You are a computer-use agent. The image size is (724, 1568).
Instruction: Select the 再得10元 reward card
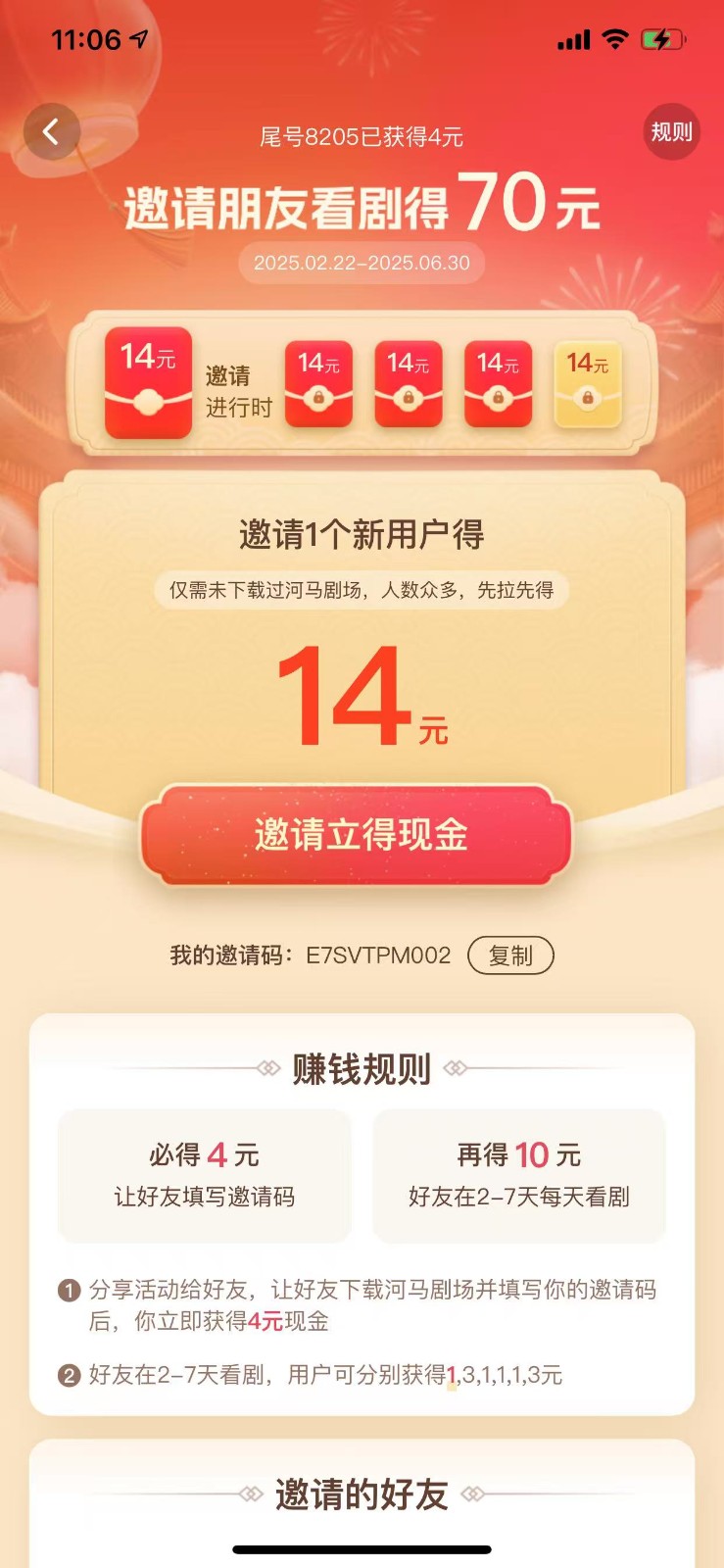(519, 1174)
